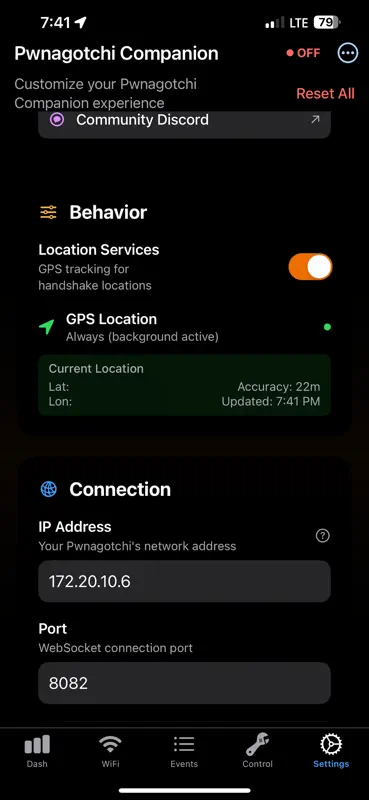Screen dimensions: 369x800
Task: Edit the IP Address field 172.20.10.6
Action: pos(184,581)
